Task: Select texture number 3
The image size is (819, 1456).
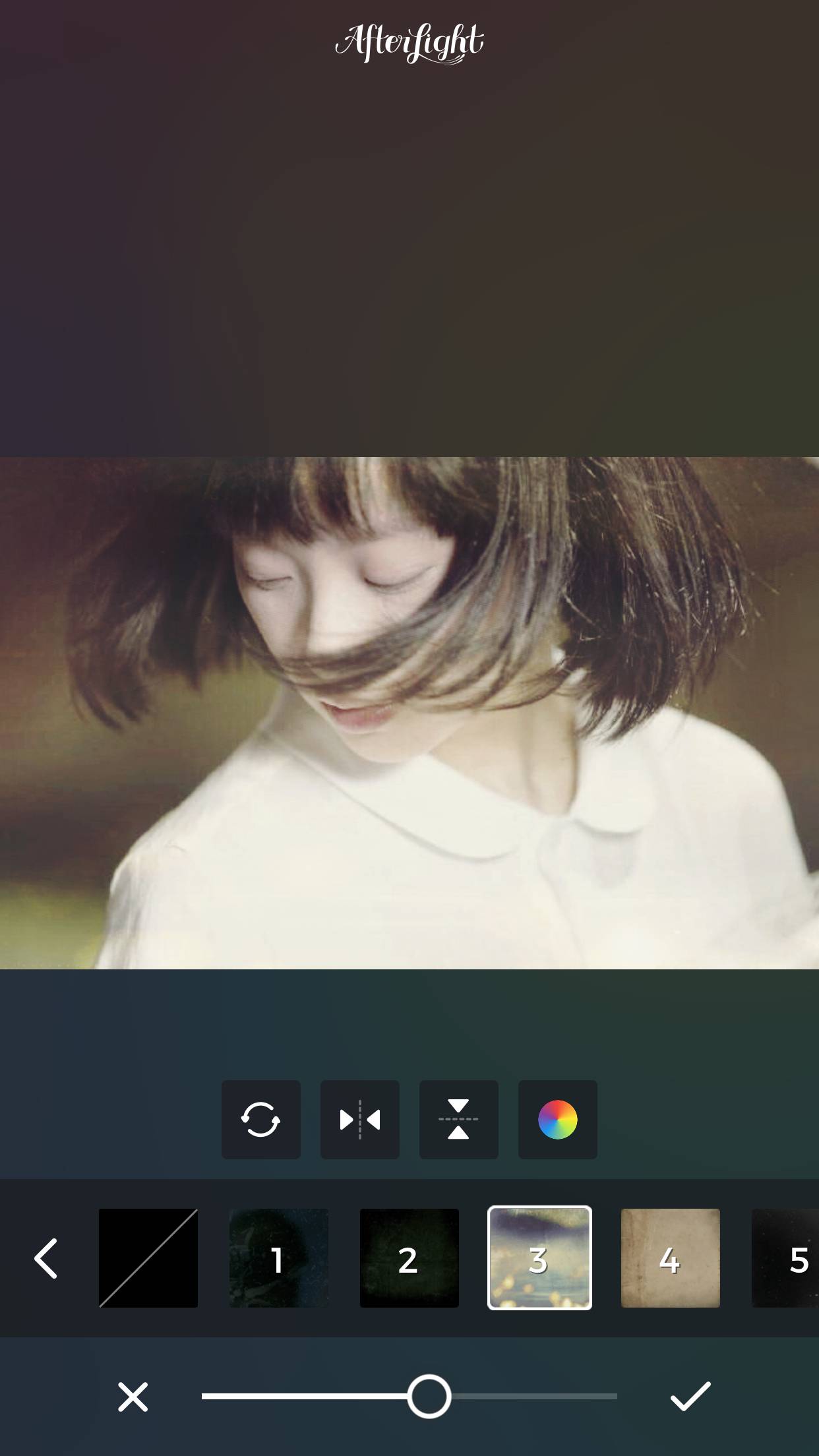Action: [x=539, y=1258]
